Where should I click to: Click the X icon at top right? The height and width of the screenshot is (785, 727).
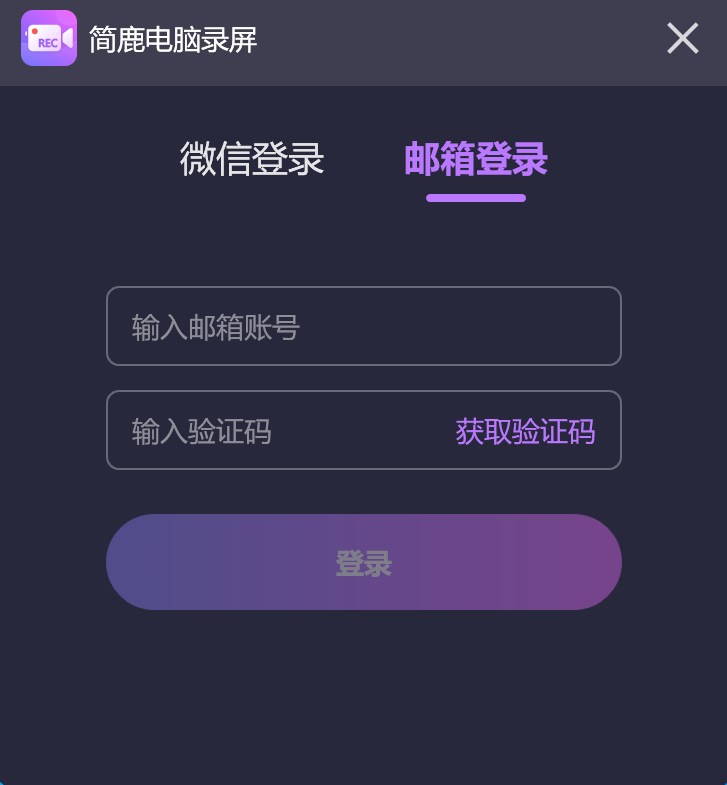(x=683, y=38)
